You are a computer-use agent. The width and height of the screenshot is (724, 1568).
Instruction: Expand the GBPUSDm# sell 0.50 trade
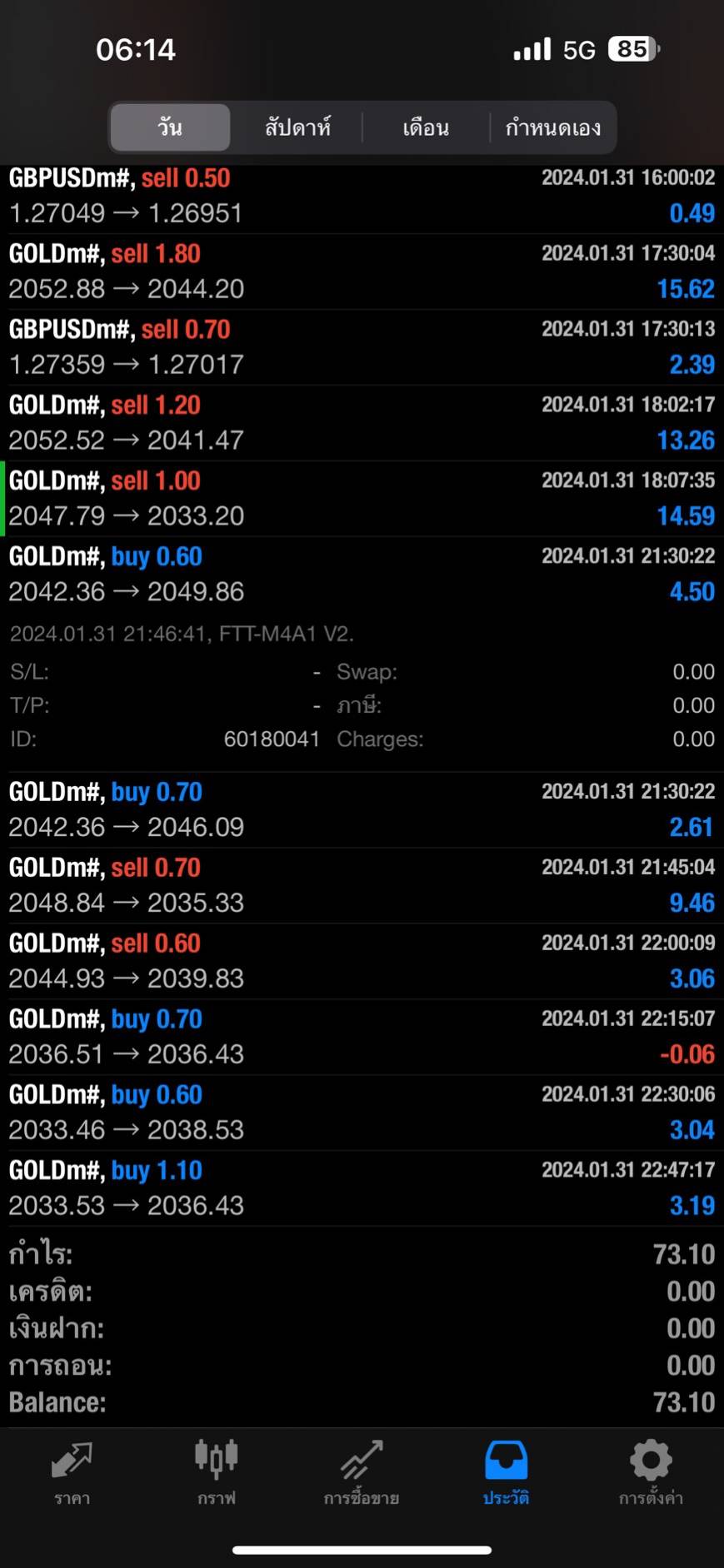[x=362, y=197]
